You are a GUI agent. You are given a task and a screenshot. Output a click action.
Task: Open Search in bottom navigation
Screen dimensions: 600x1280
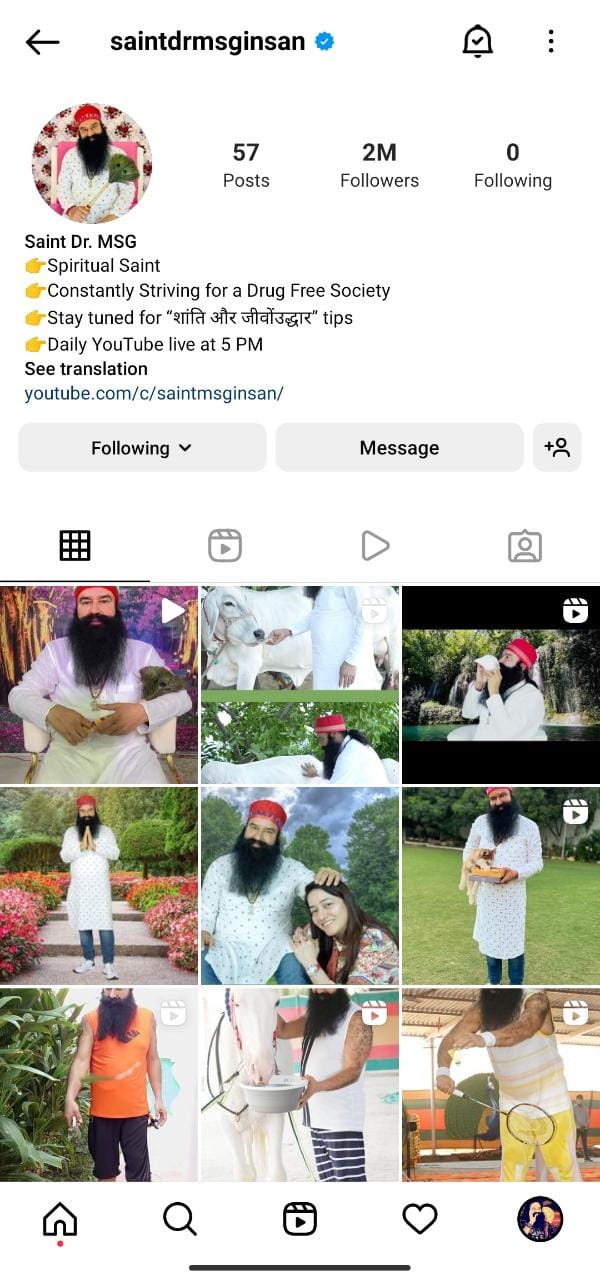pyautogui.click(x=179, y=1219)
